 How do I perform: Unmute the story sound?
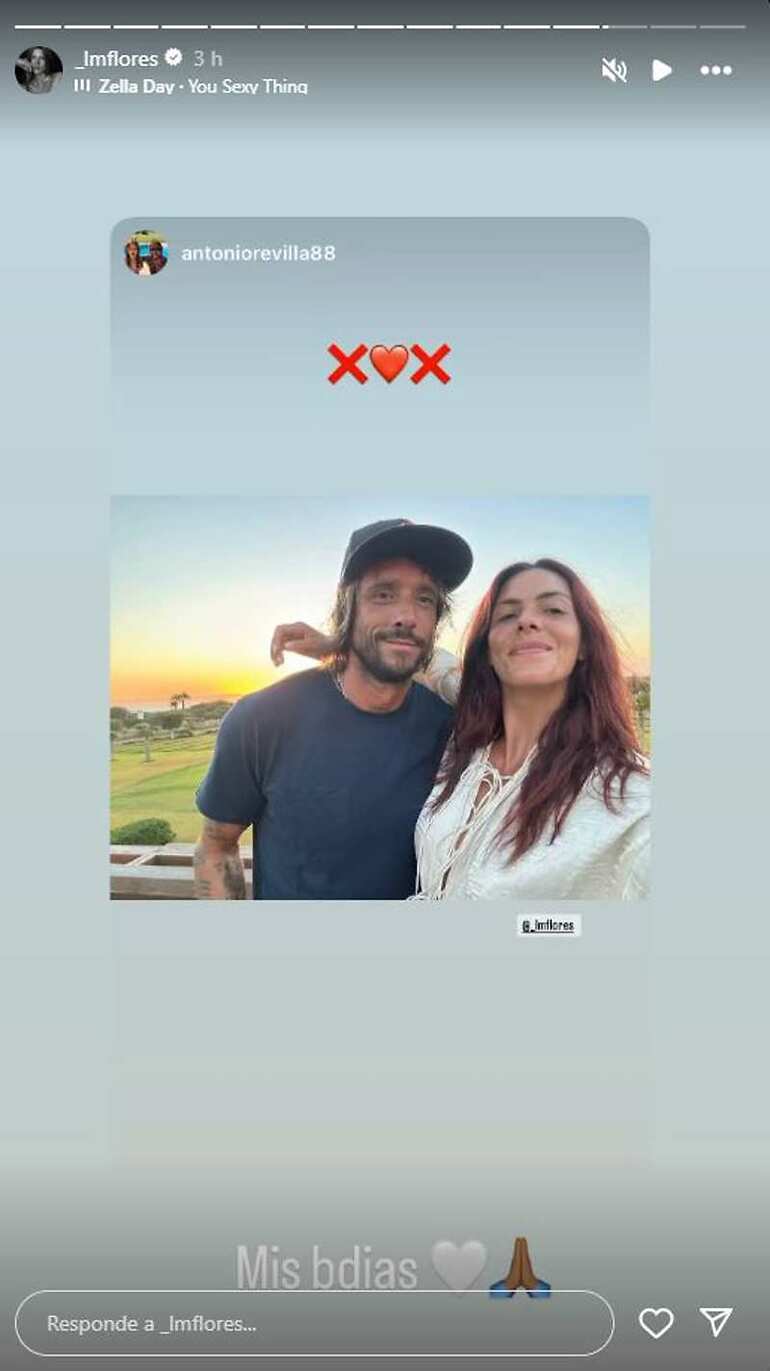pos(613,70)
